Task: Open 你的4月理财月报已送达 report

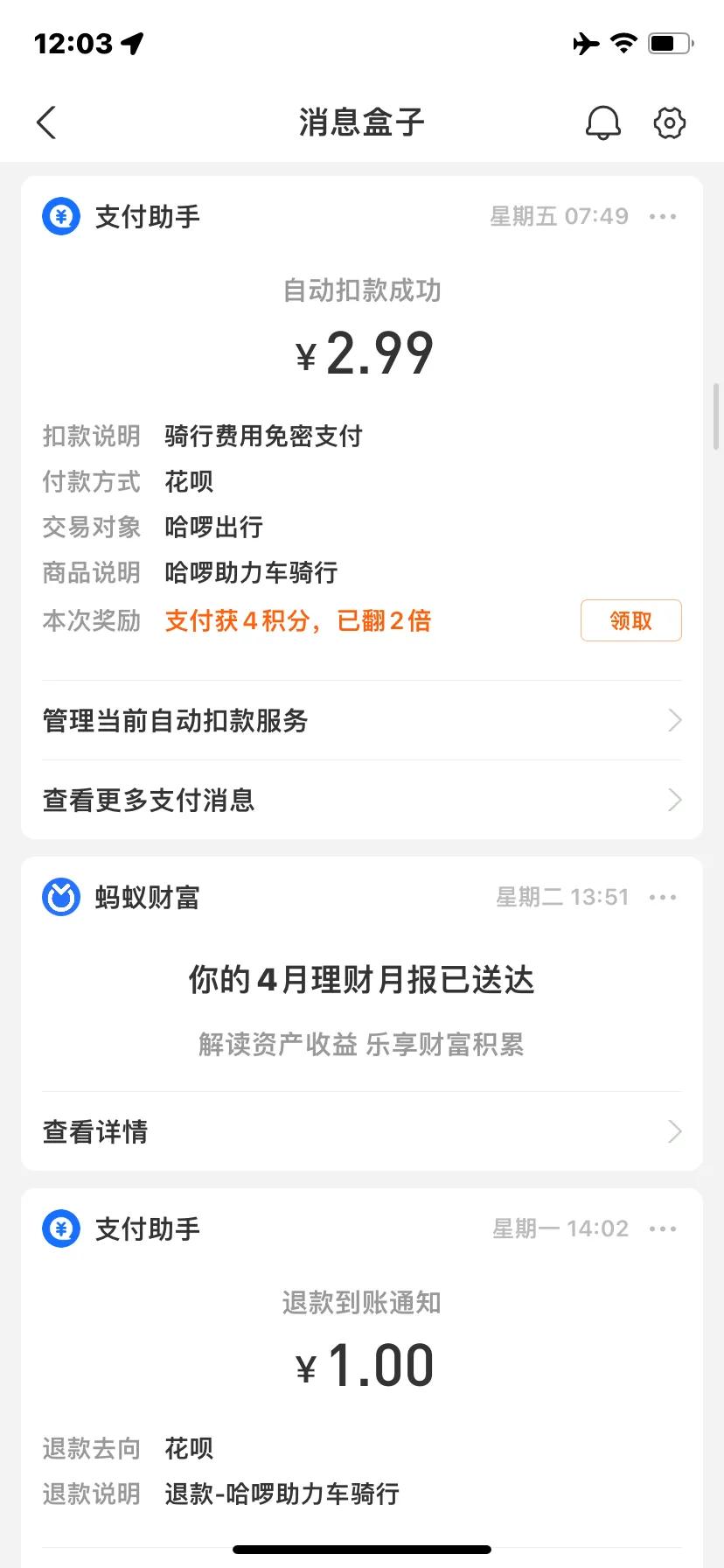Action: (362, 980)
